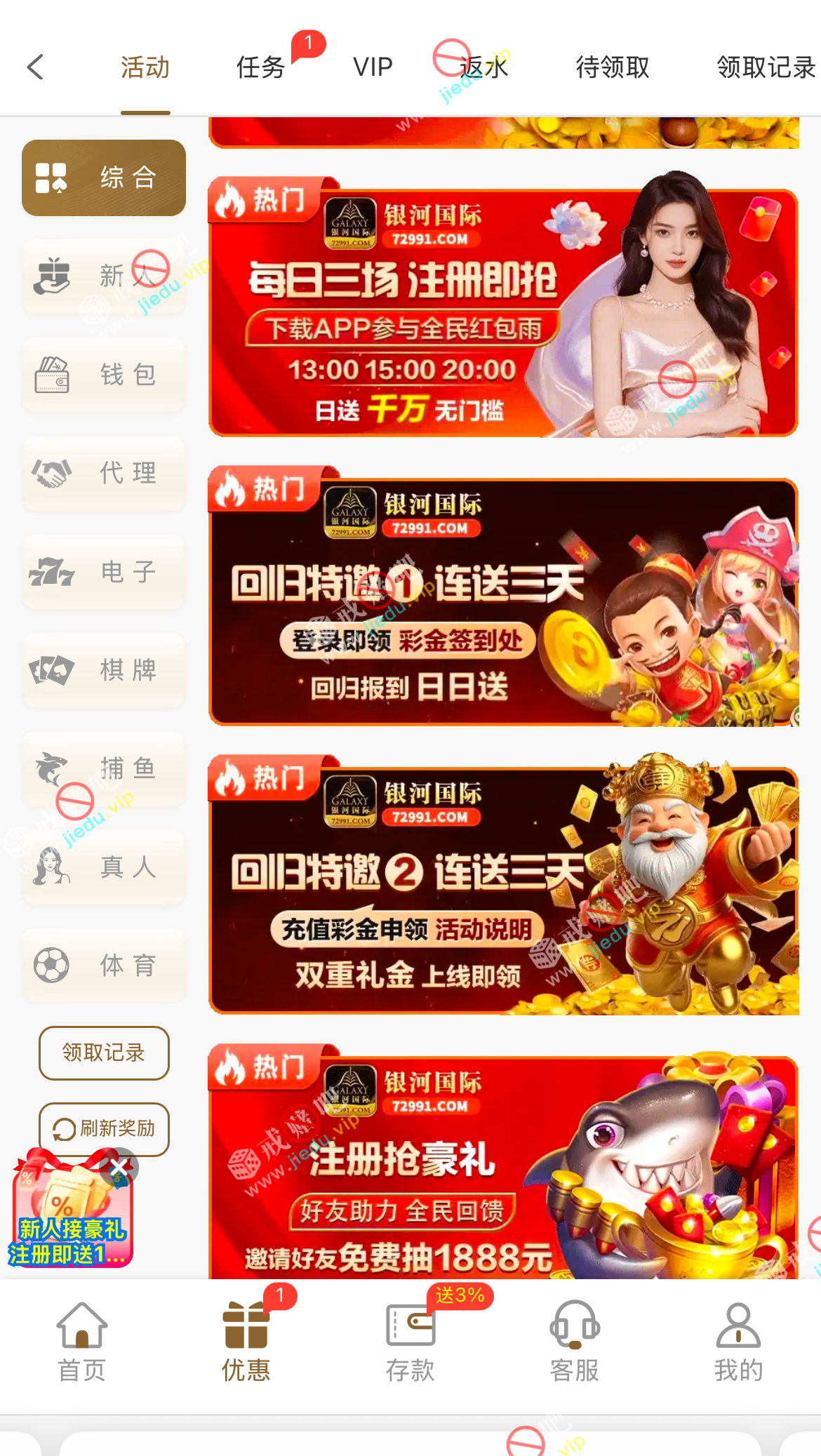
Task: Open the 存款 deposit tab
Action: tap(410, 1342)
